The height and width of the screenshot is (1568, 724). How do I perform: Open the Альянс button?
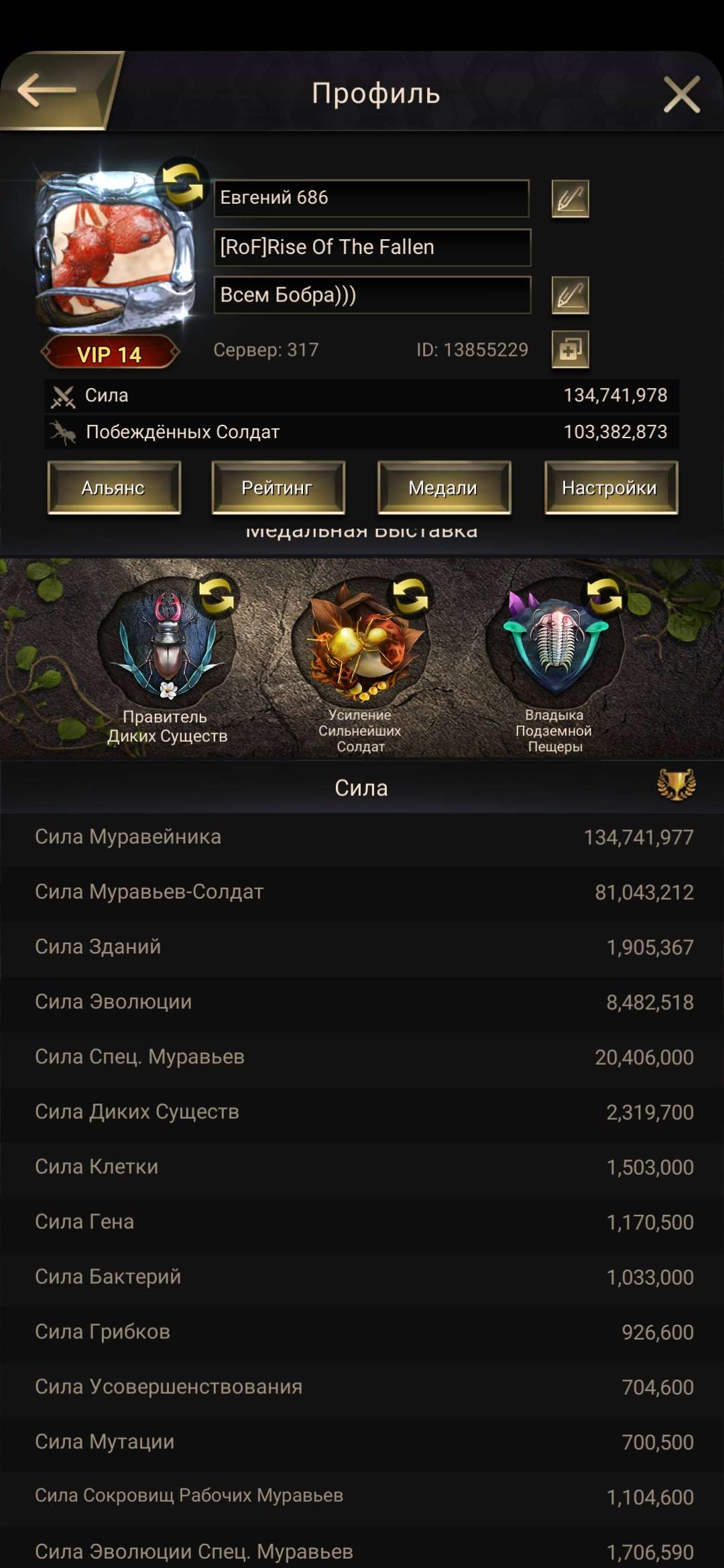[x=114, y=488]
